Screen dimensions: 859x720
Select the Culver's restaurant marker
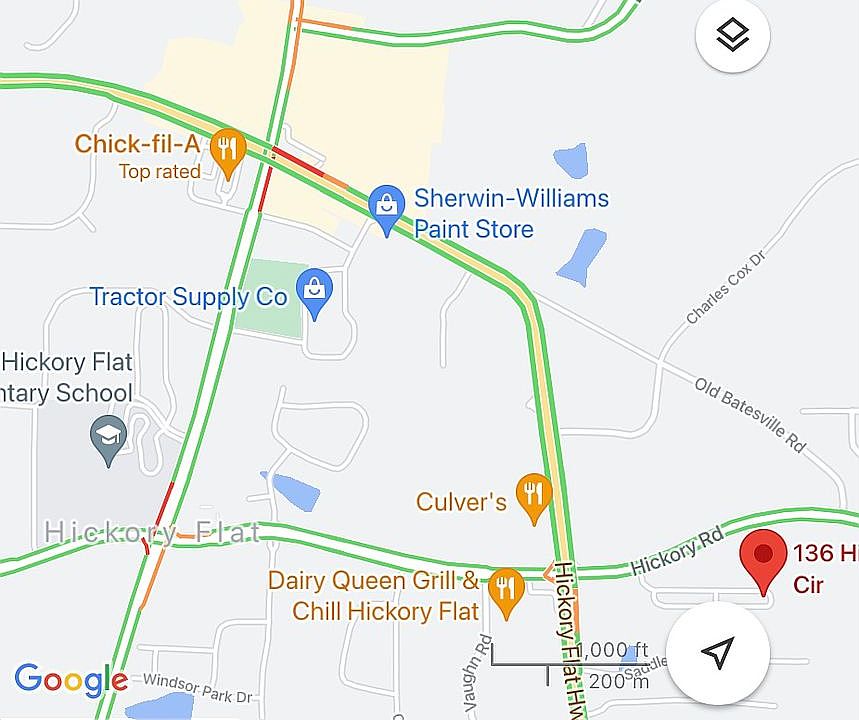[534, 497]
